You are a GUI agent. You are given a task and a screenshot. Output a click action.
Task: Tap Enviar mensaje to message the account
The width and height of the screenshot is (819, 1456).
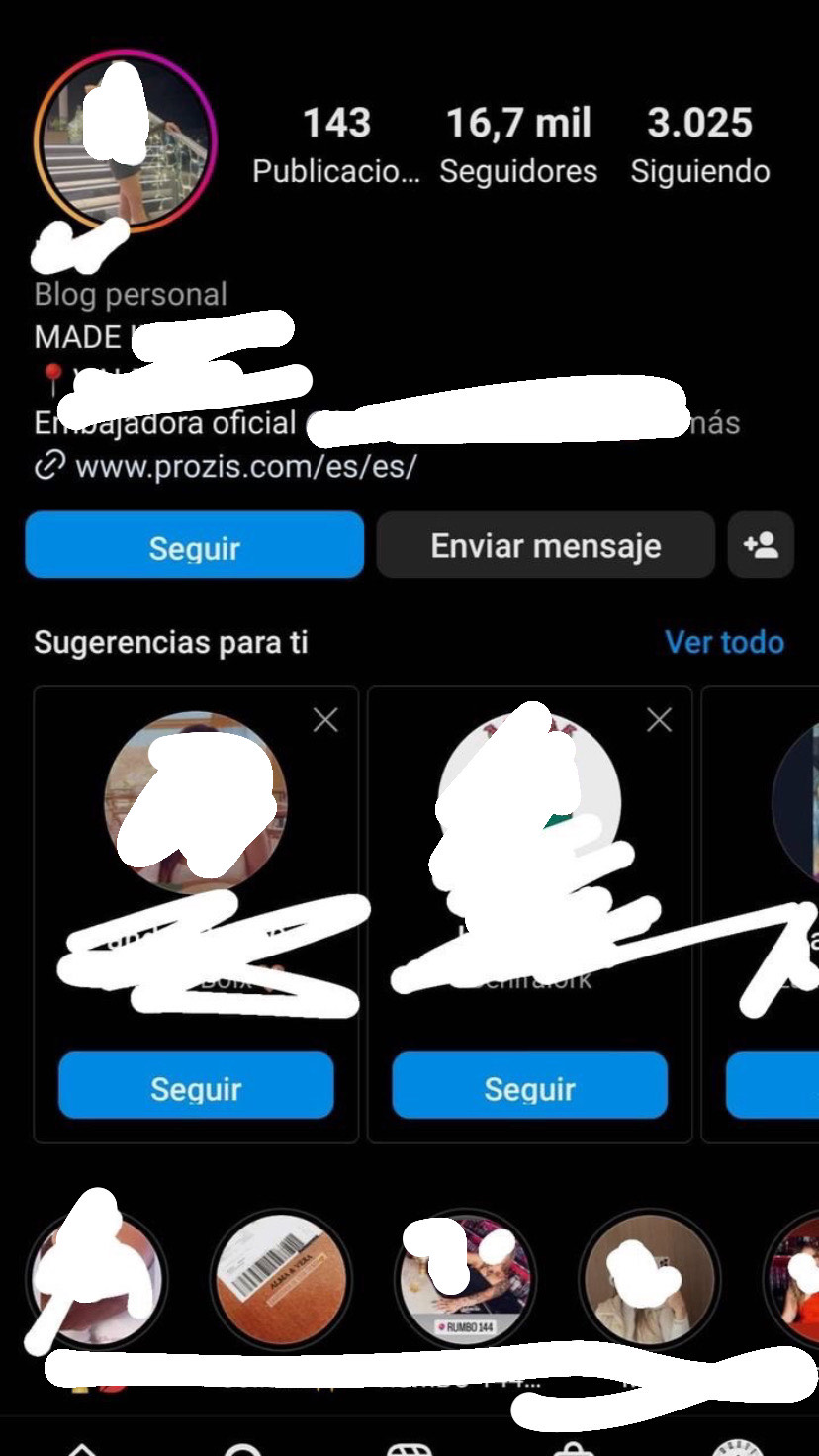tap(545, 545)
